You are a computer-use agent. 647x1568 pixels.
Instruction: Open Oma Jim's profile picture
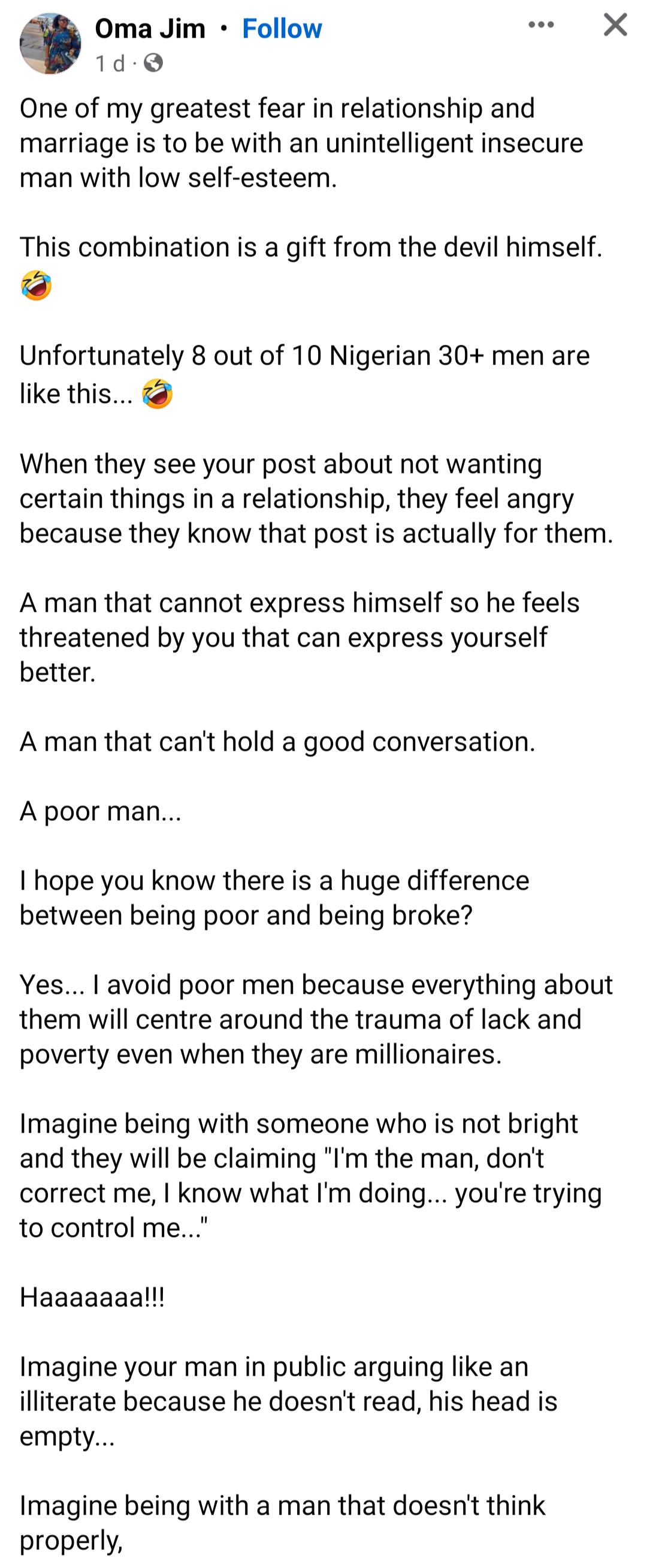(x=50, y=43)
